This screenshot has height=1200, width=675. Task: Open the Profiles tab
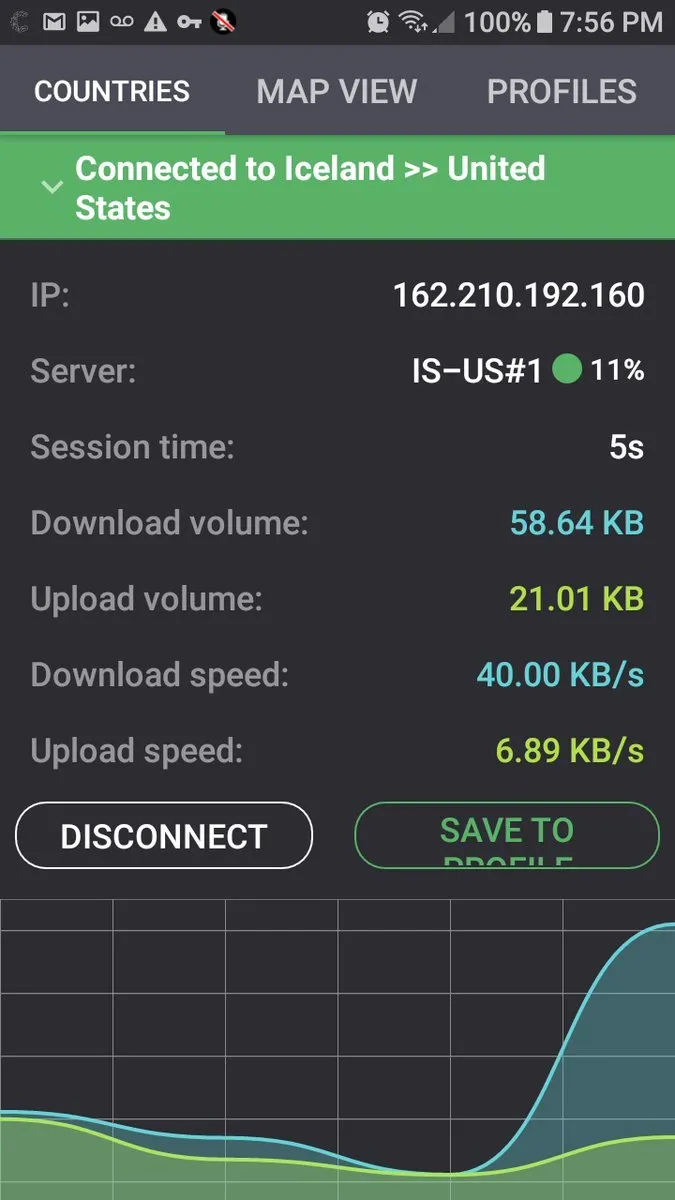[562, 91]
